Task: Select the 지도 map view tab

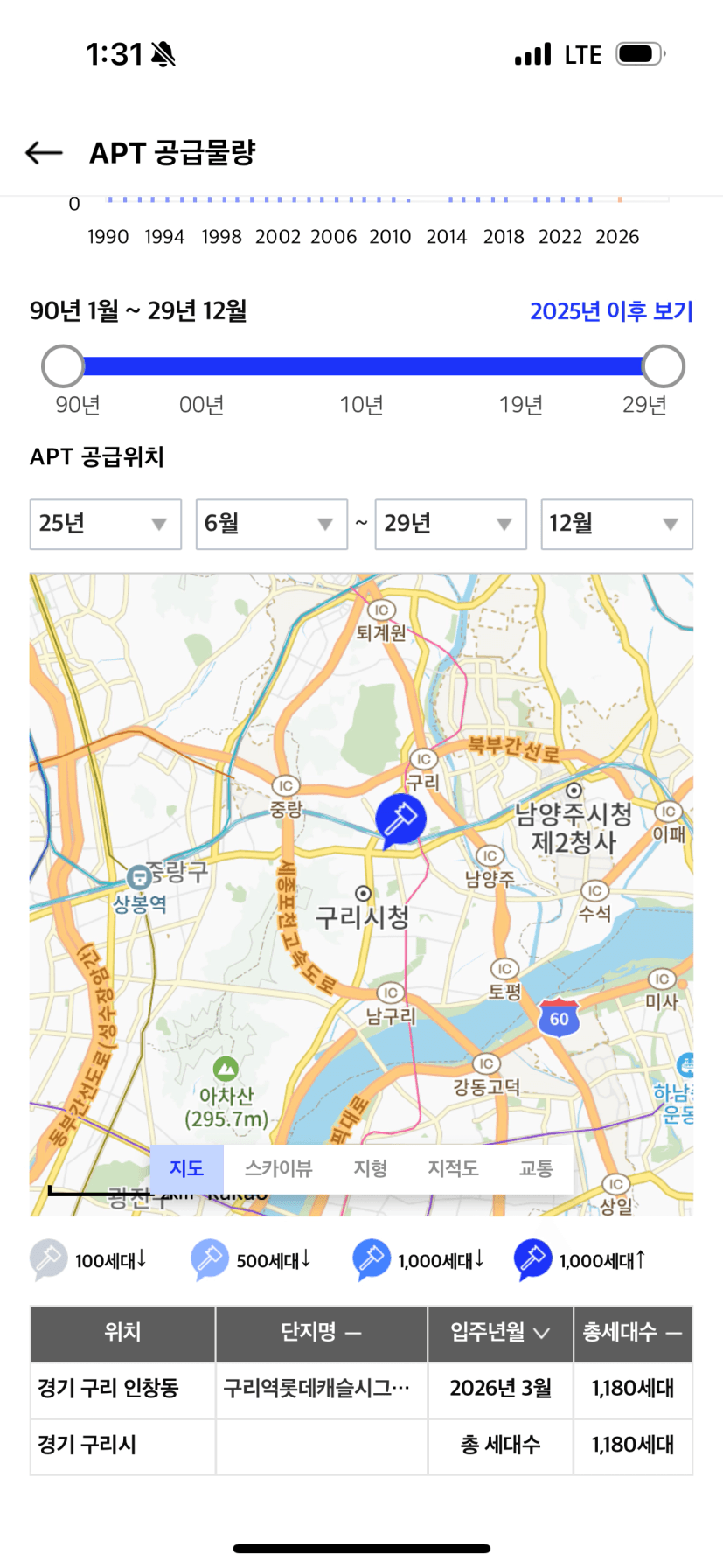Action: (x=186, y=1168)
